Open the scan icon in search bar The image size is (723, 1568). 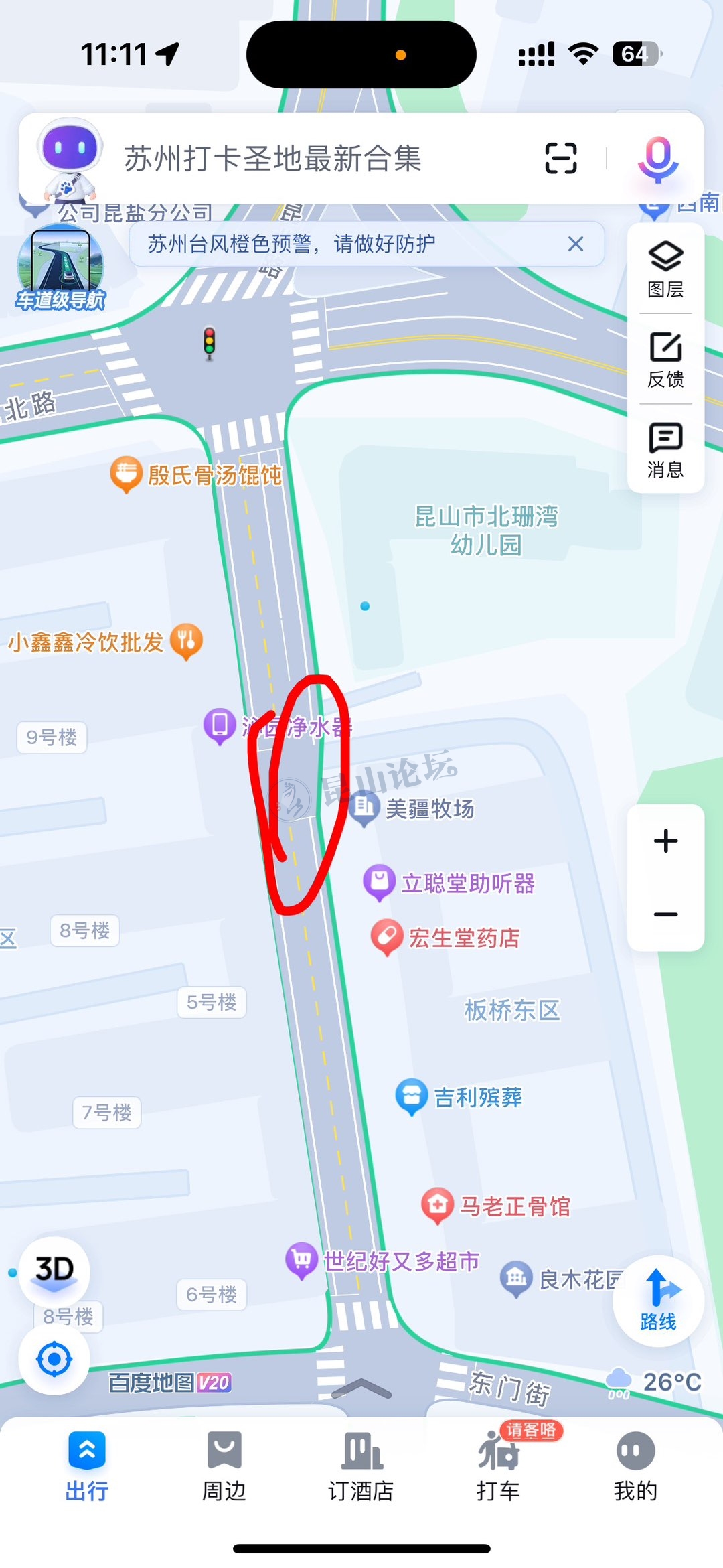tap(560, 159)
